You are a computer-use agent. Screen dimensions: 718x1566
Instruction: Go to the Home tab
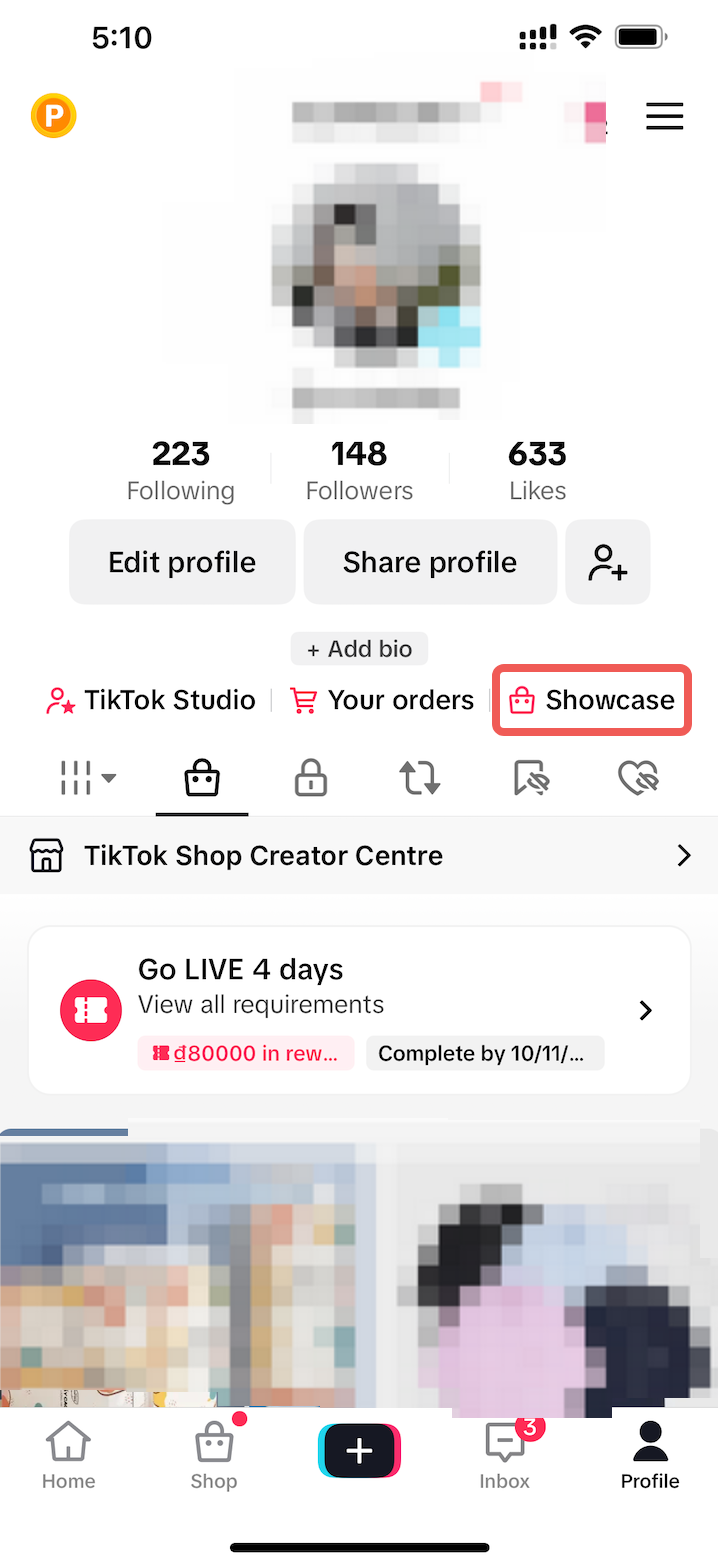pos(68,1456)
